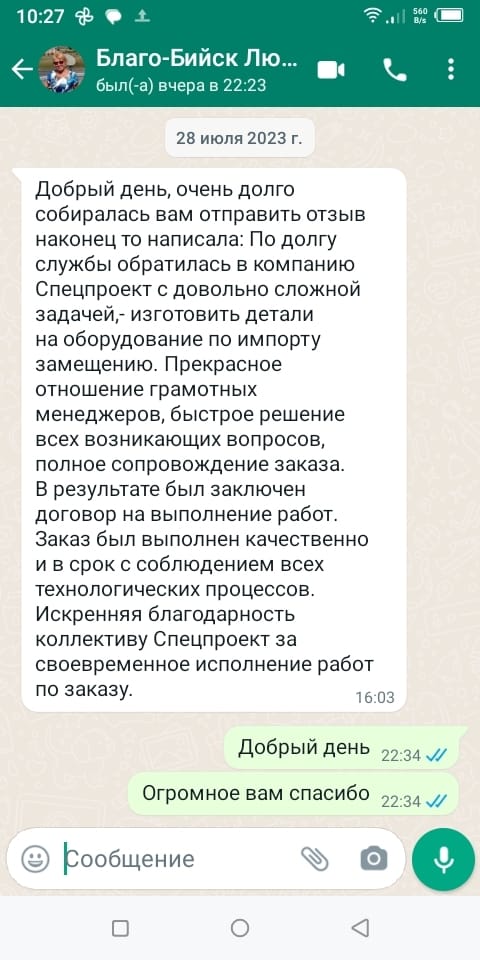This screenshot has width=480, height=960.
Task: Open recent apps from the navigation bar
Action: (x=121, y=928)
